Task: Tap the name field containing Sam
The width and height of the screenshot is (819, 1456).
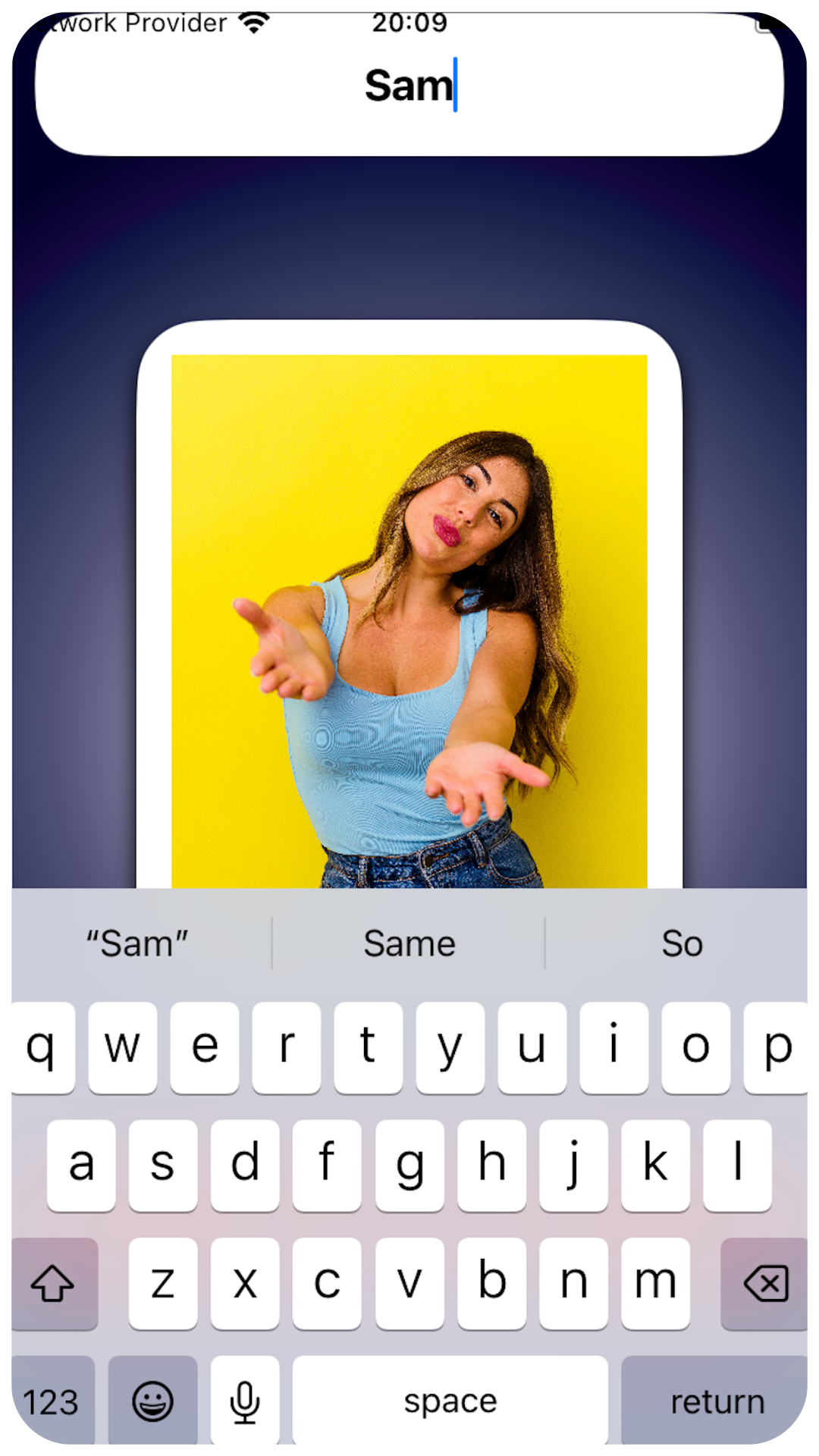Action: [409, 85]
